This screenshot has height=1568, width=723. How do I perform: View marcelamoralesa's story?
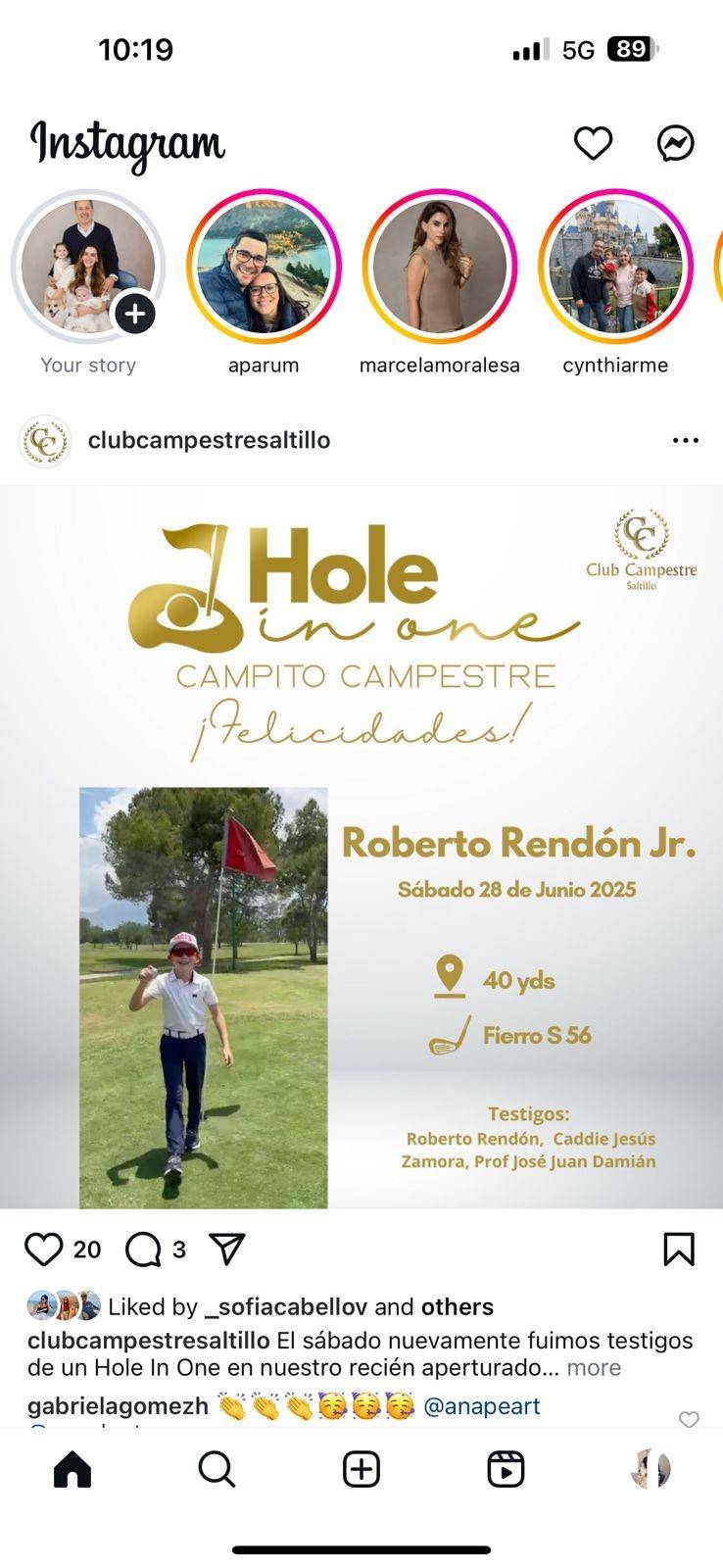440,267
